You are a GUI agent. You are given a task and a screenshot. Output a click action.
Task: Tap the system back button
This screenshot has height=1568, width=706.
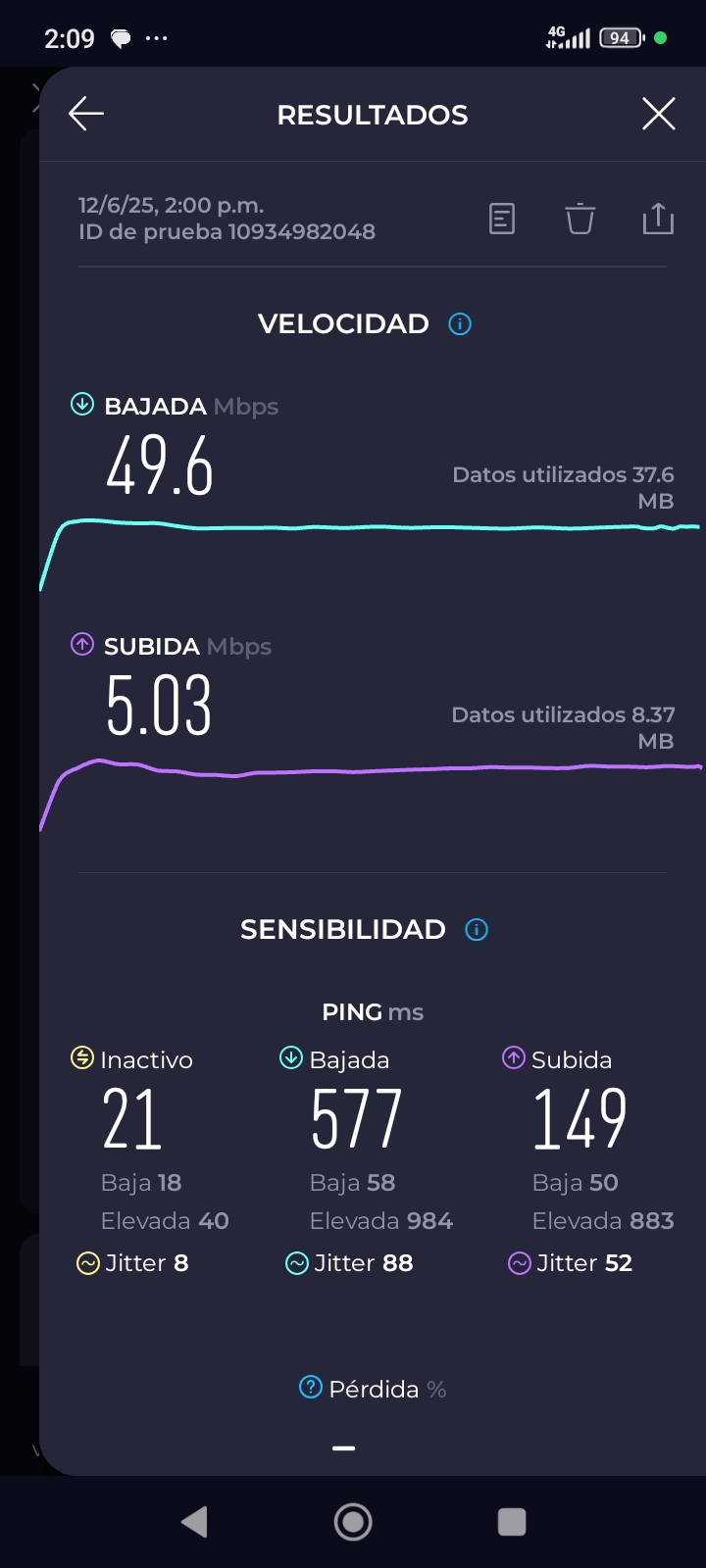(x=195, y=1521)
